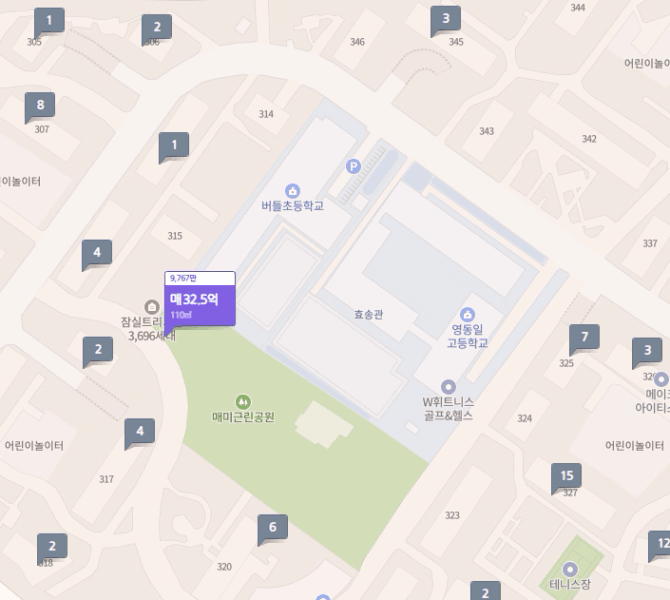The width and height of the screenshot is (670, 600).
Task: Open the 12-listing marker at the right edge
Action: pyautogui.click(x=660, y=545)
